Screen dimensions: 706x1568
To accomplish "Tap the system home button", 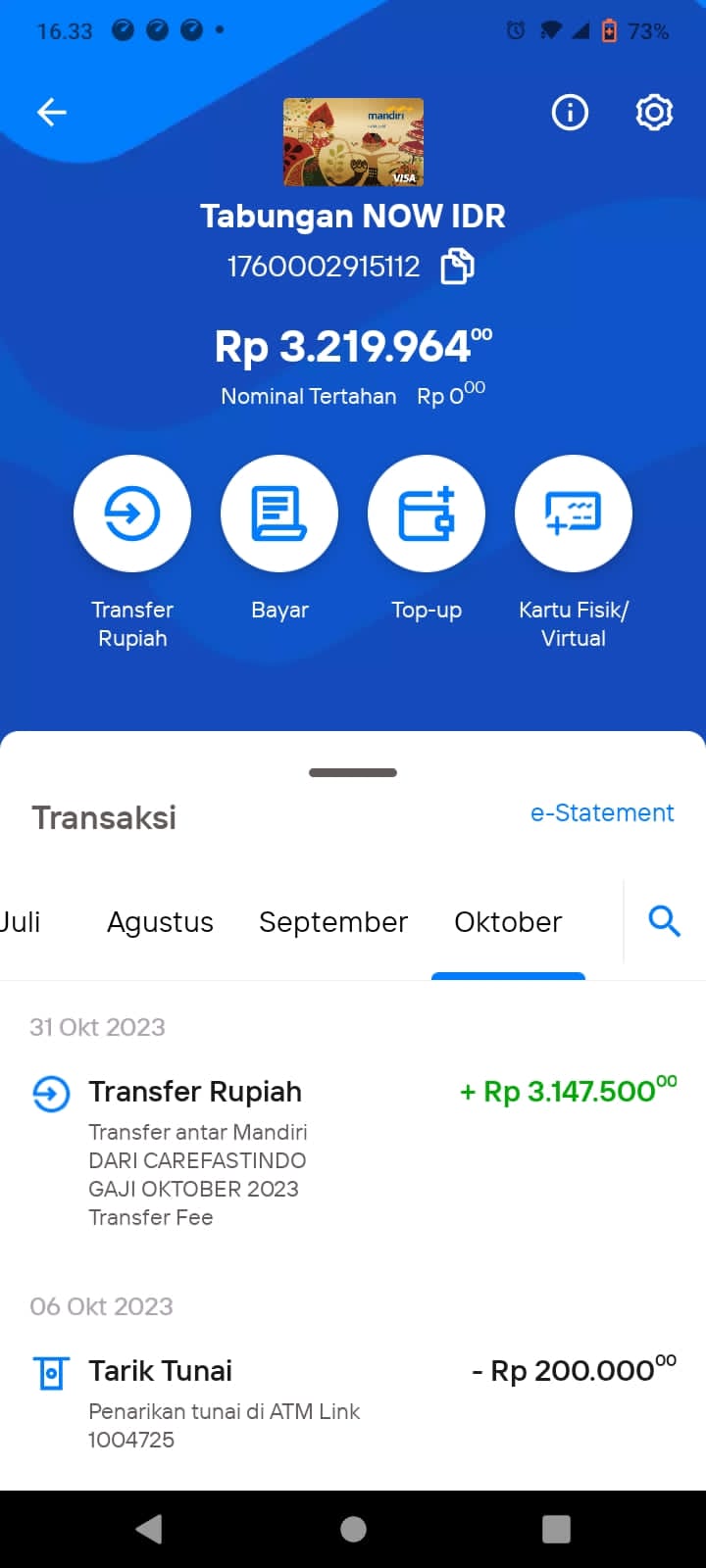I will (x=353, y=1529).
